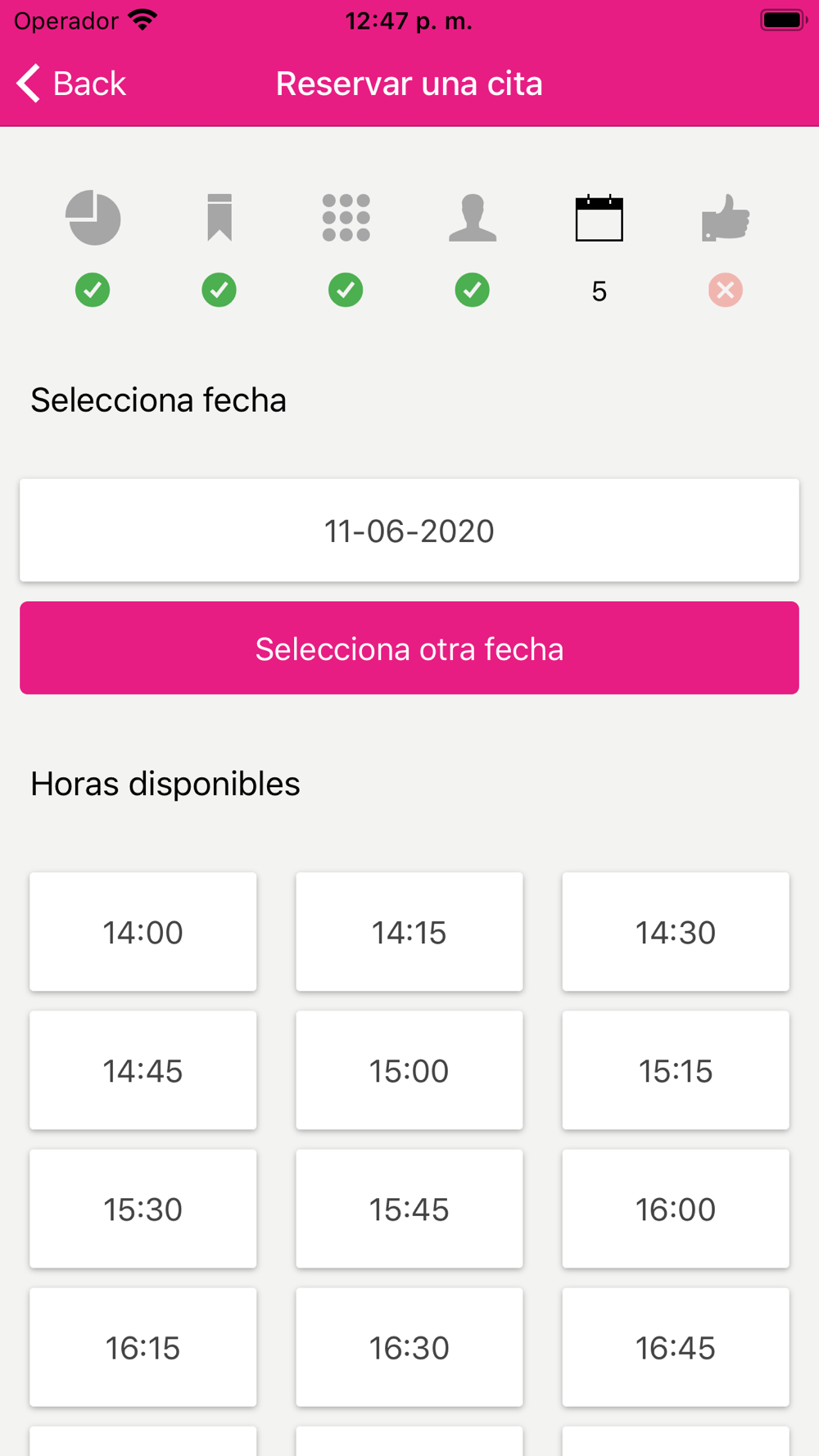This screenshot has width=819, height=1456.
Task: Pick the 15:45 time slot
Action: [x=409, y=1209]
